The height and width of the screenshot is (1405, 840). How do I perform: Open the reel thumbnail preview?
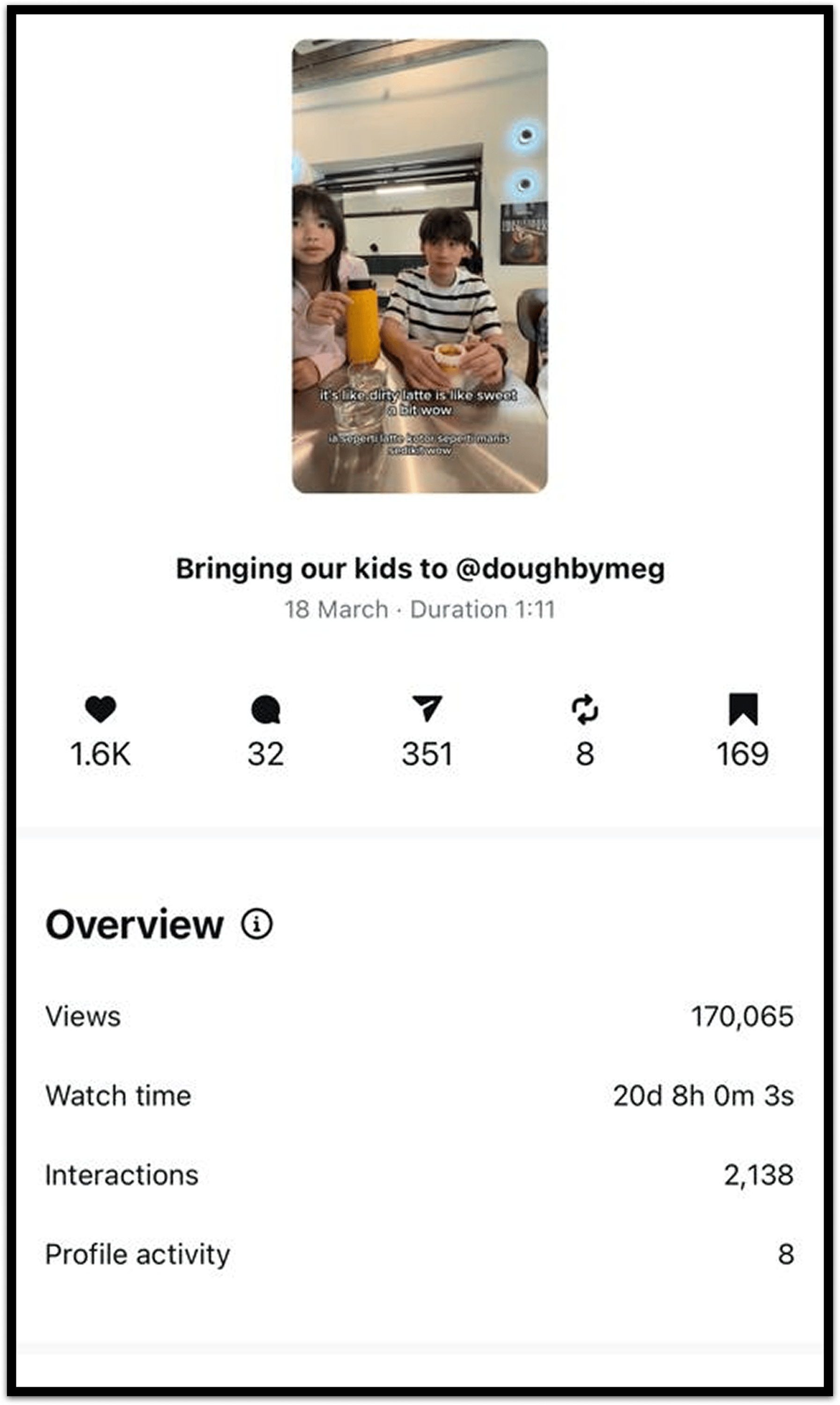[x=420, y=266]
